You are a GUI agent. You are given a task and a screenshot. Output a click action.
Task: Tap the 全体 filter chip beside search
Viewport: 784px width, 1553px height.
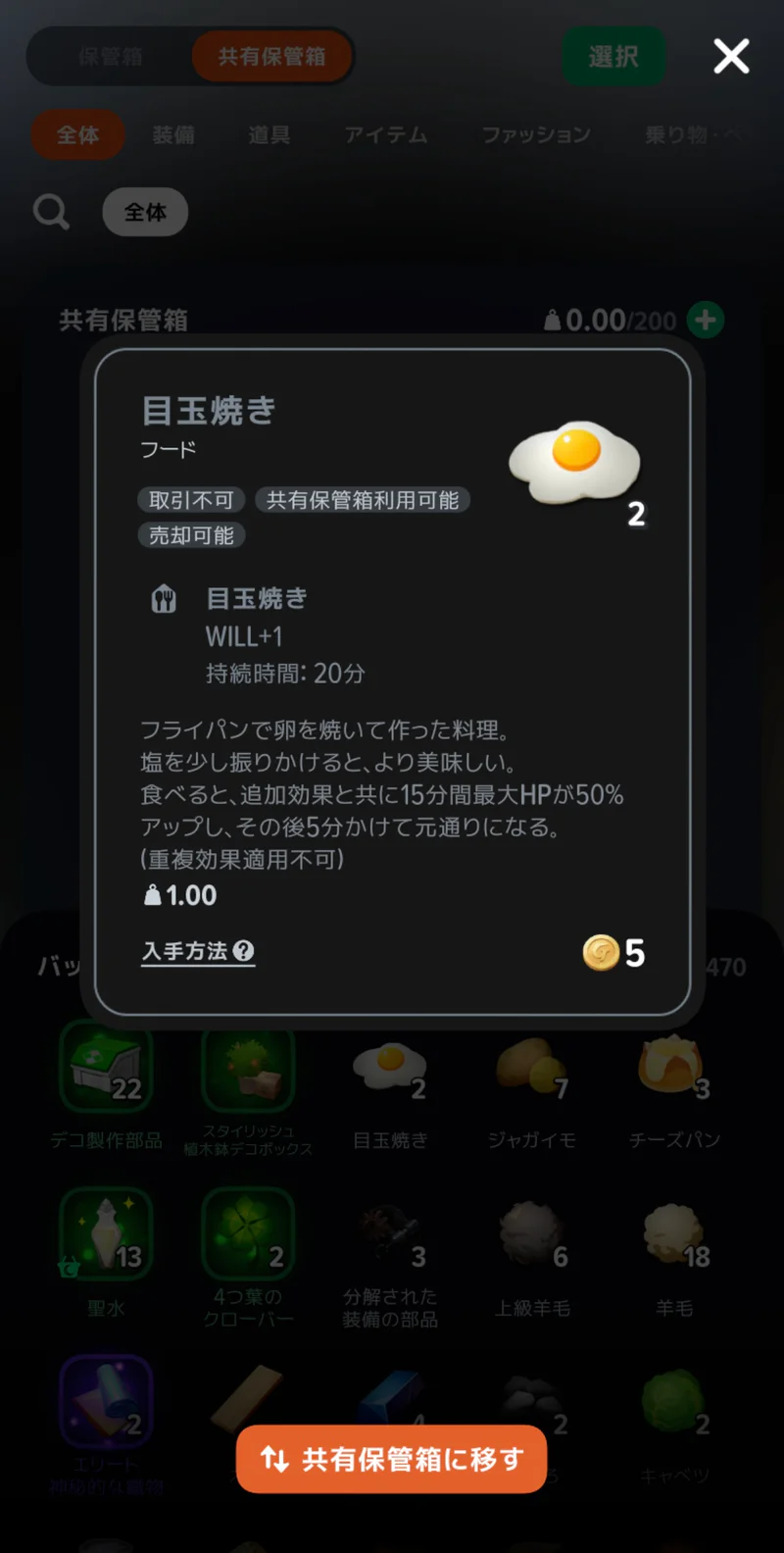coord(145,212)
